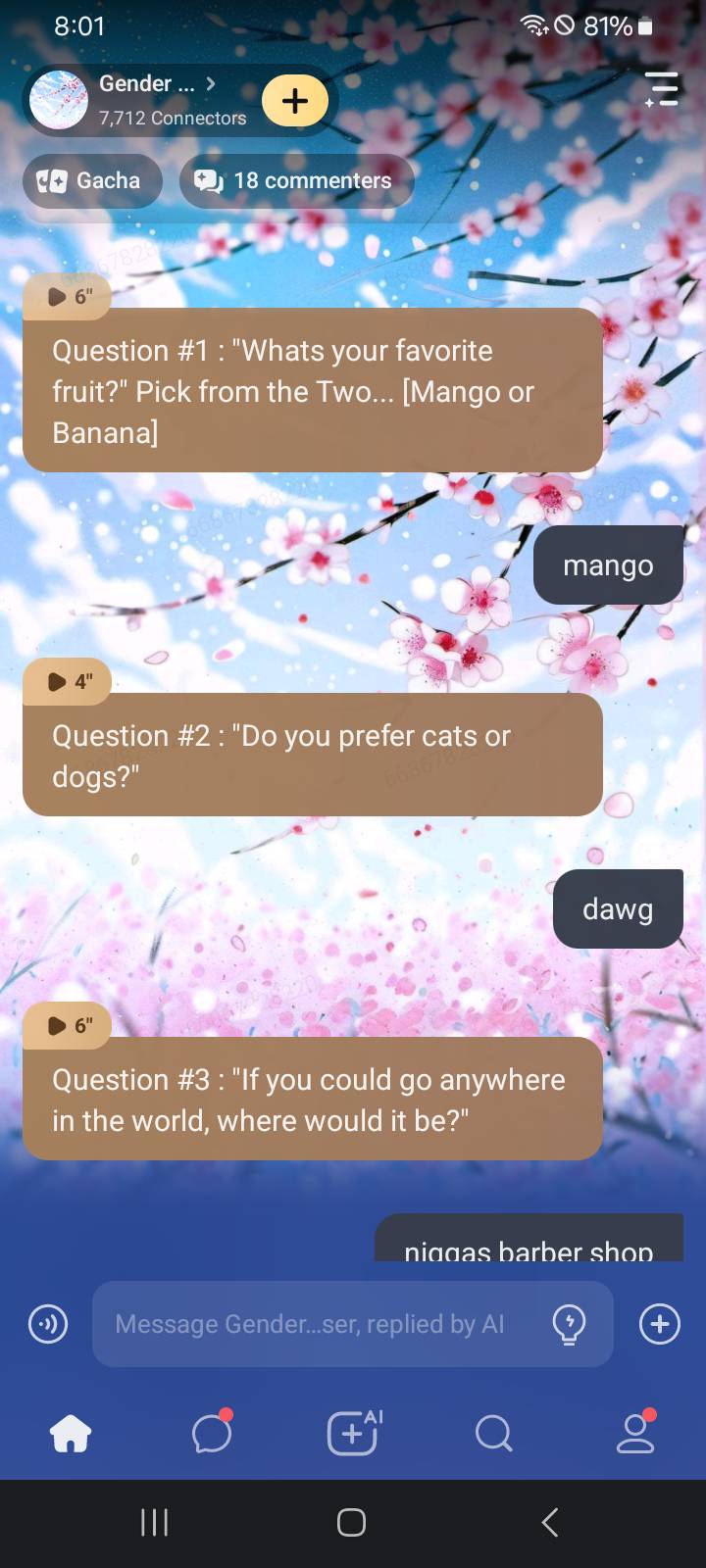Image resolution: width=706 pixels, height=1568 pixels.
Task: Go back with system back button
Action: [x=550, y=1522]
